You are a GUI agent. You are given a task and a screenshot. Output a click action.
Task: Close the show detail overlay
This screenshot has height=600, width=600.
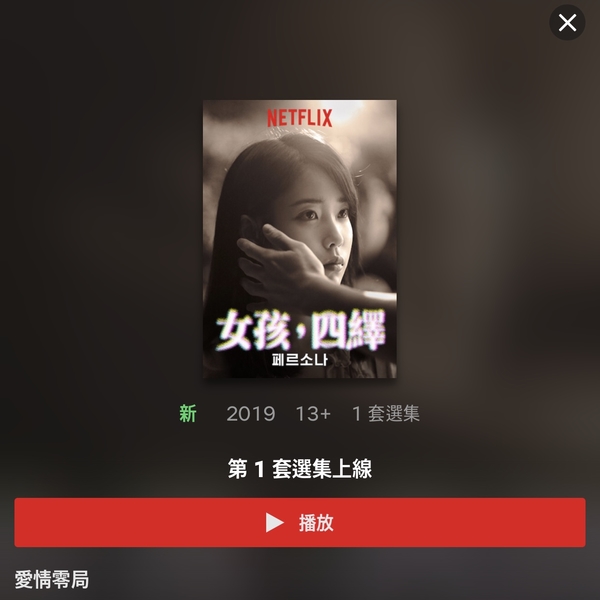567,23
